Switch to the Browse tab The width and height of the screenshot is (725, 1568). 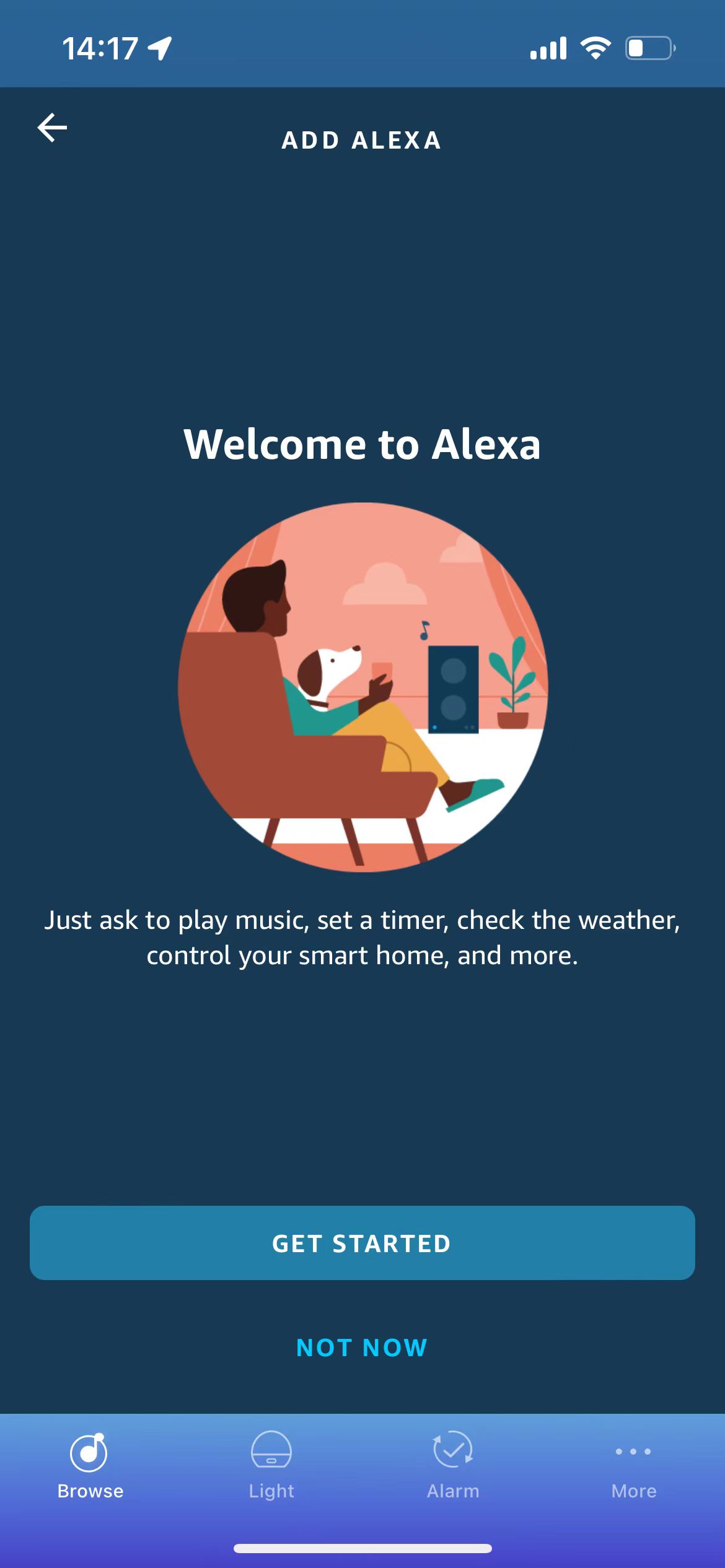pyautogui.click(x=90, y=1465)
